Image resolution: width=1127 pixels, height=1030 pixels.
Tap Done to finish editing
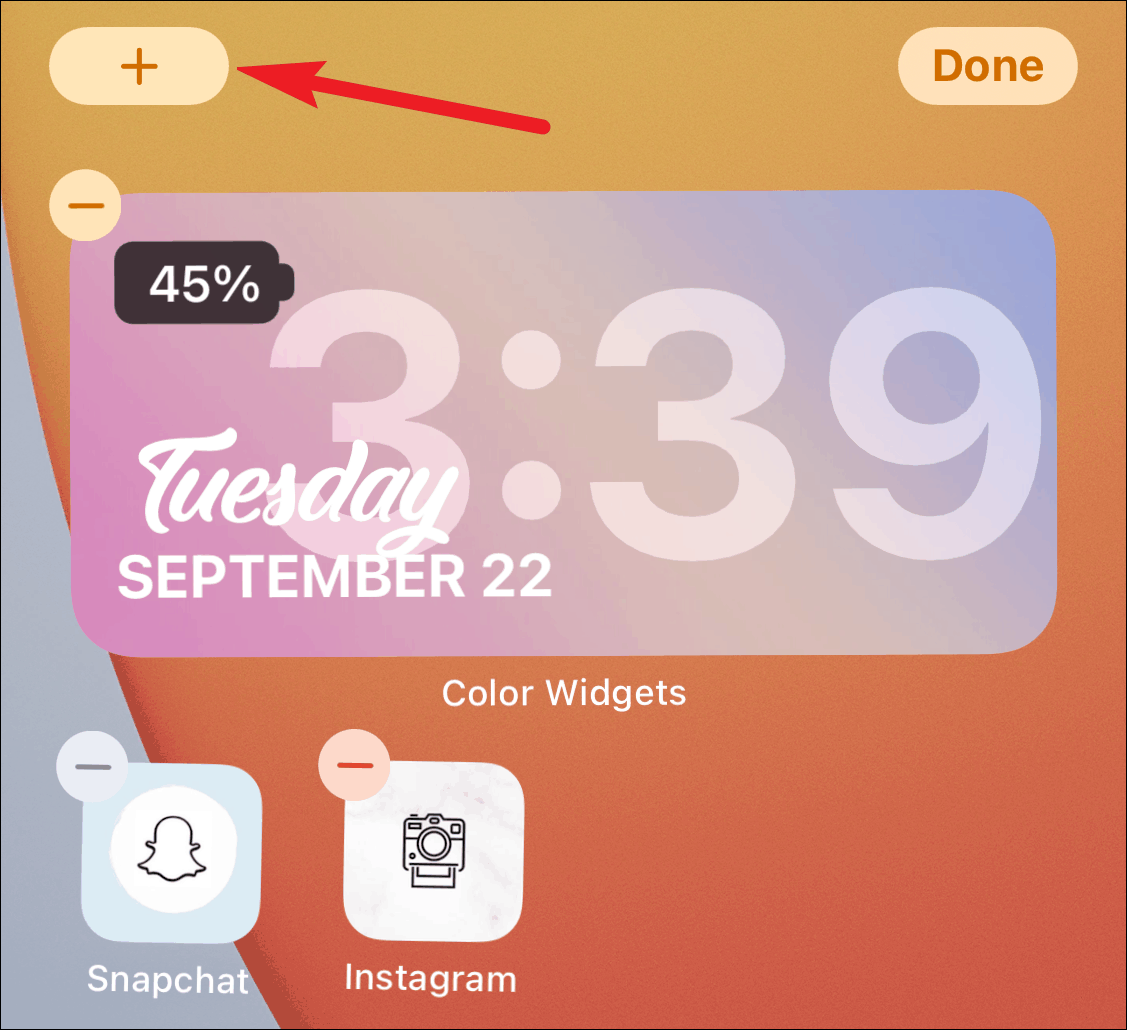coord(988,66)
